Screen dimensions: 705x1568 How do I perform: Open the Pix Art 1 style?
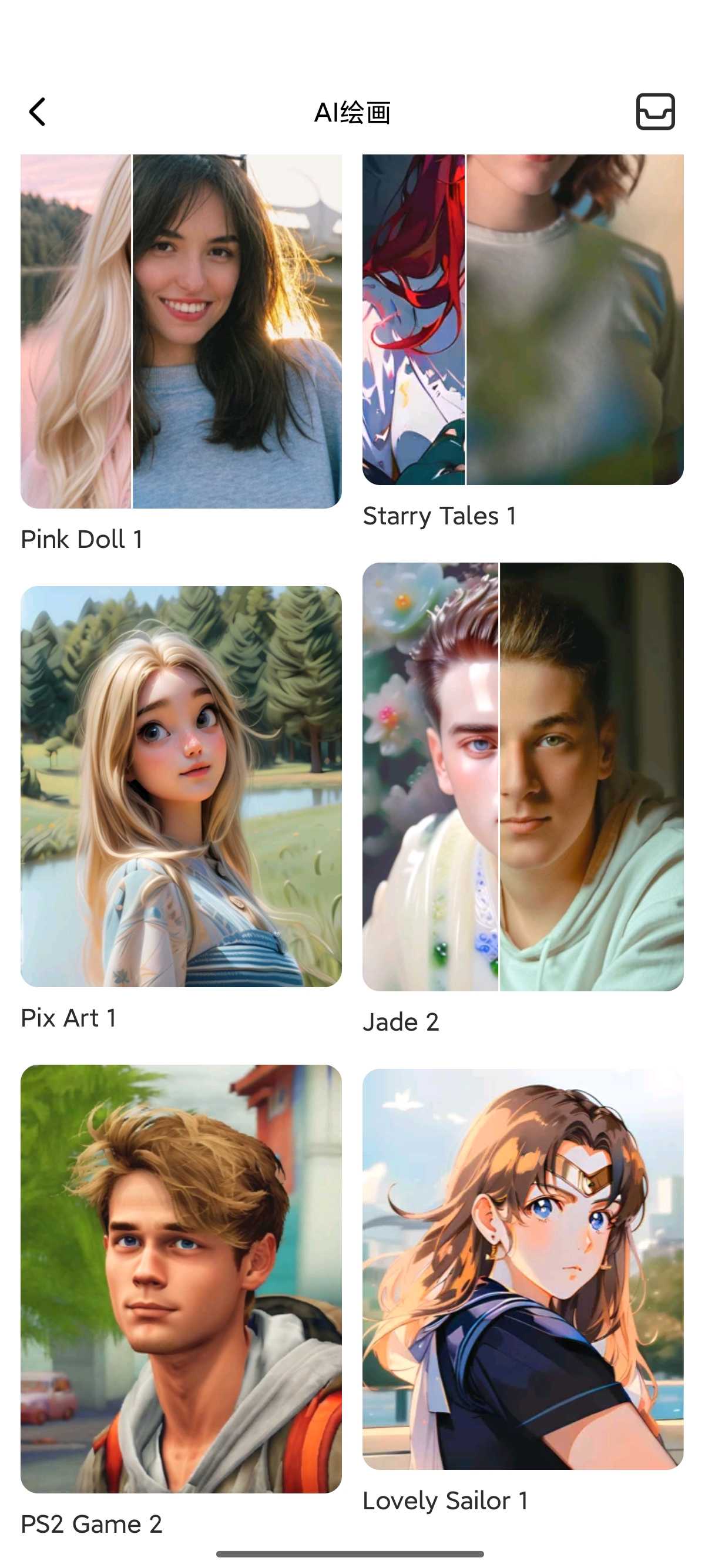(x=181, y=786)
